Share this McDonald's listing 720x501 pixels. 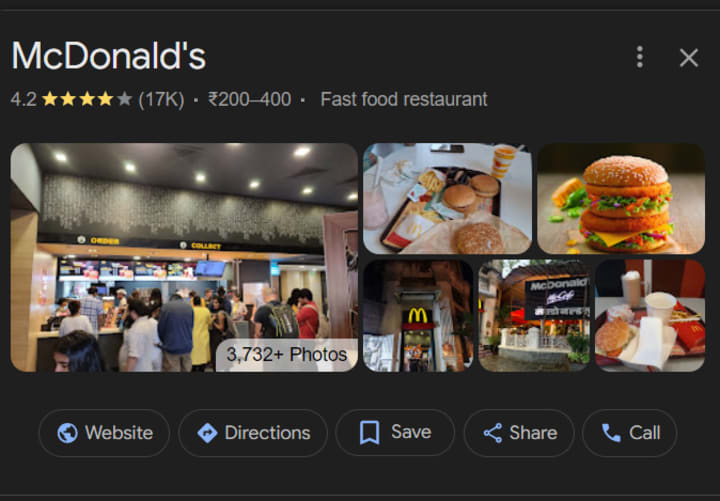519,433
